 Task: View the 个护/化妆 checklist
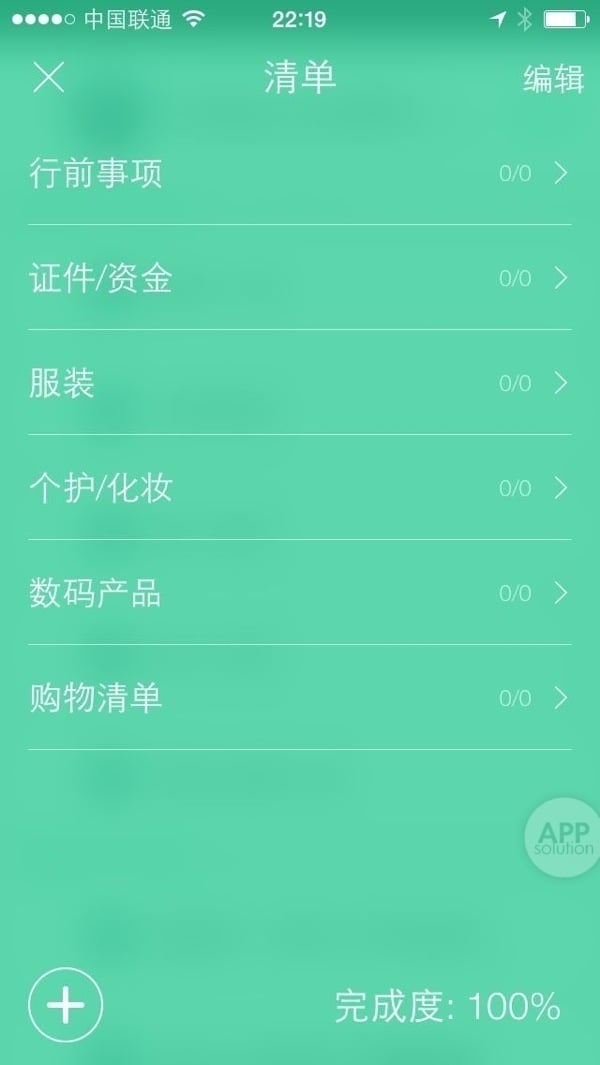pos(298,488)
